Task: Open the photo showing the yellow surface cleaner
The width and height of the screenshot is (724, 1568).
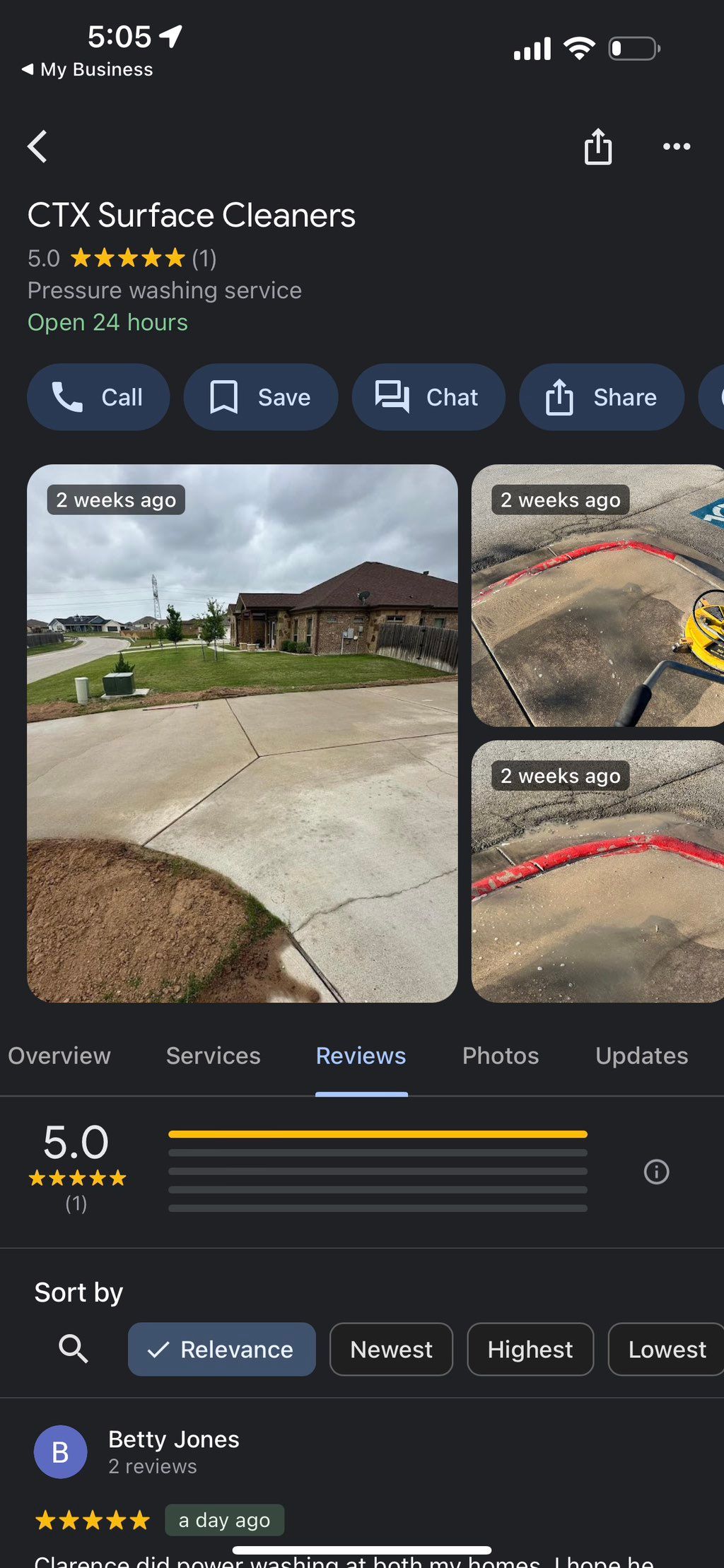Action: pyautogui.click(x=597, y=595)
